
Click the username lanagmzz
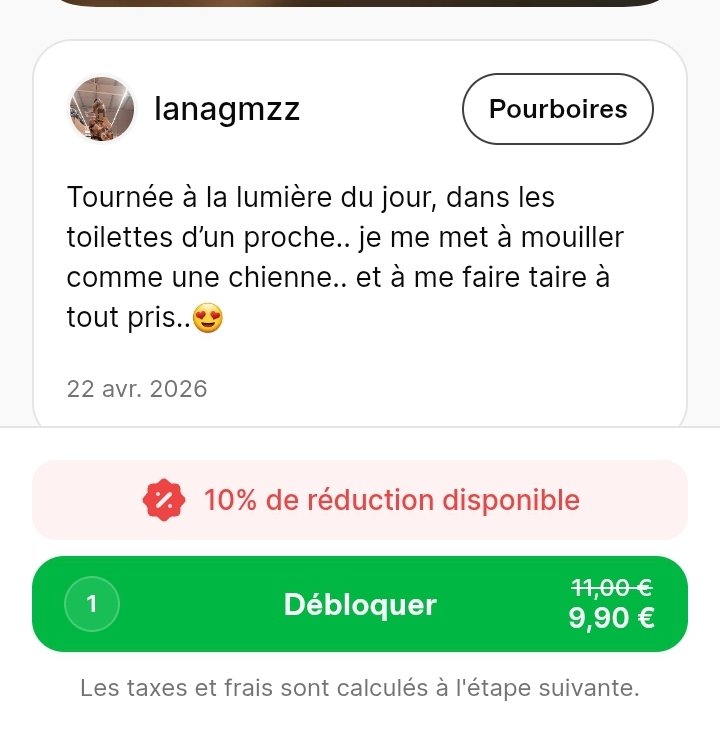point(228,108)
